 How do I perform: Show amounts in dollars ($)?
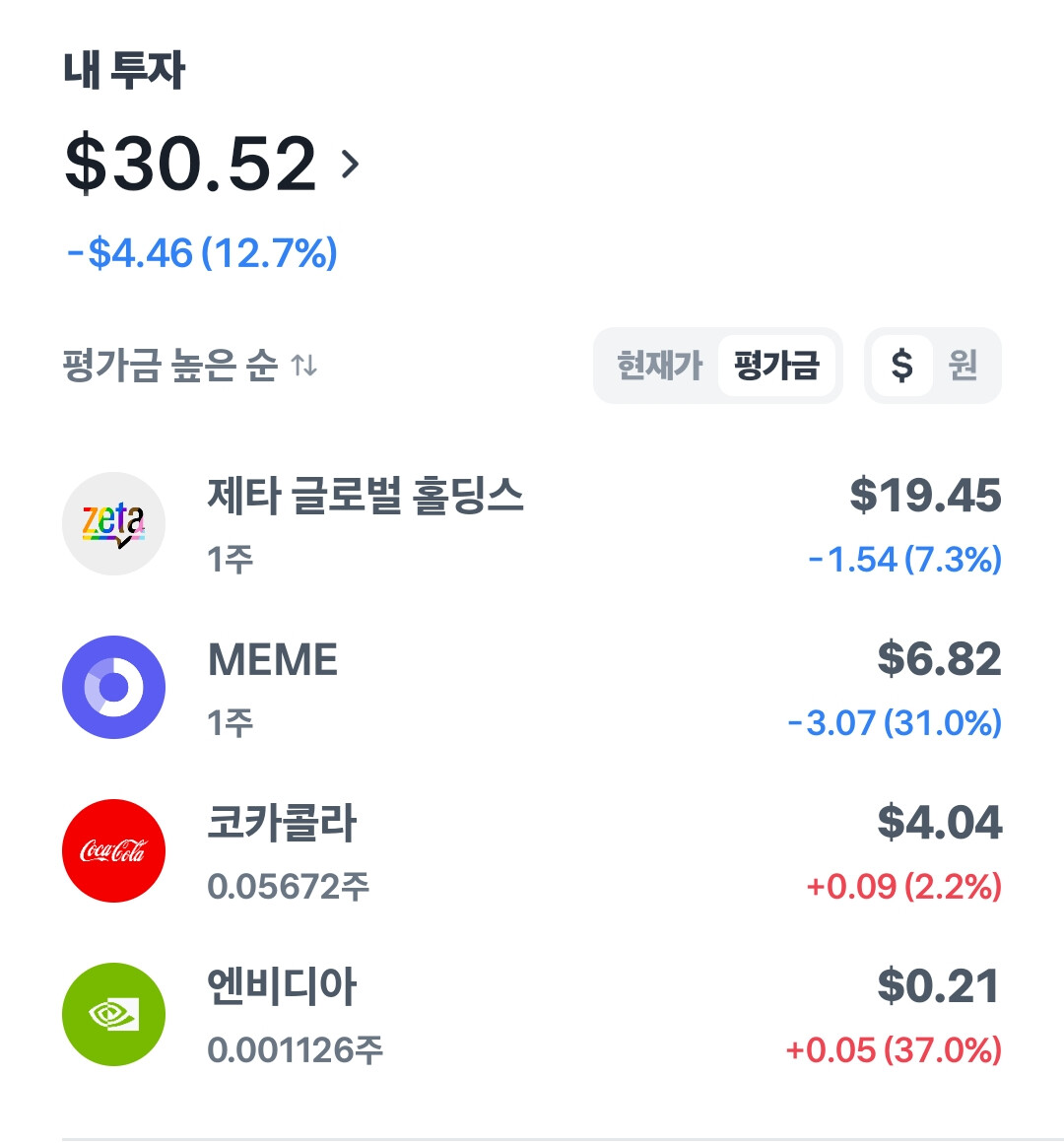(902, 366)
